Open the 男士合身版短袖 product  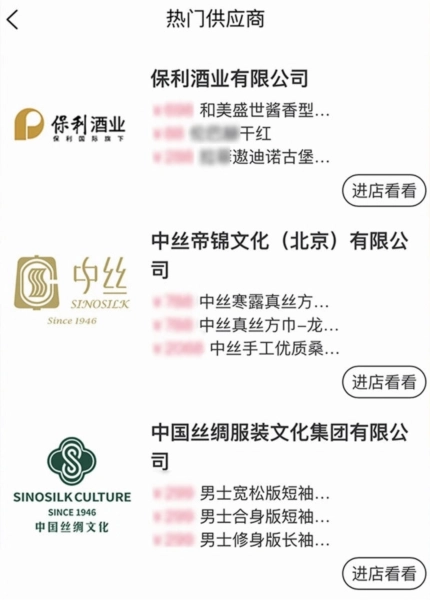tap(241, 517)
